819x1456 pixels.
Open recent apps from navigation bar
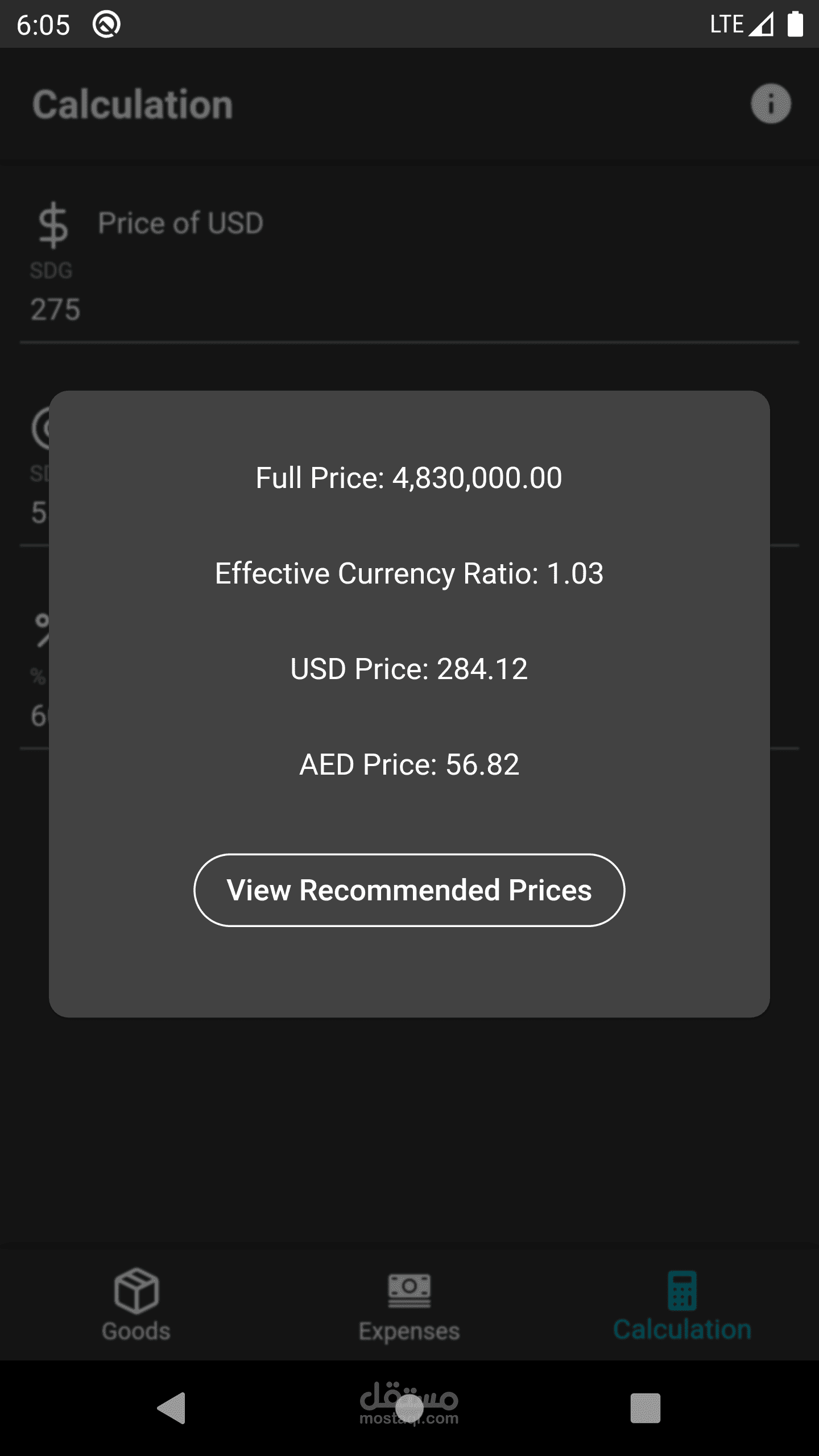[x=645, y=1408]
